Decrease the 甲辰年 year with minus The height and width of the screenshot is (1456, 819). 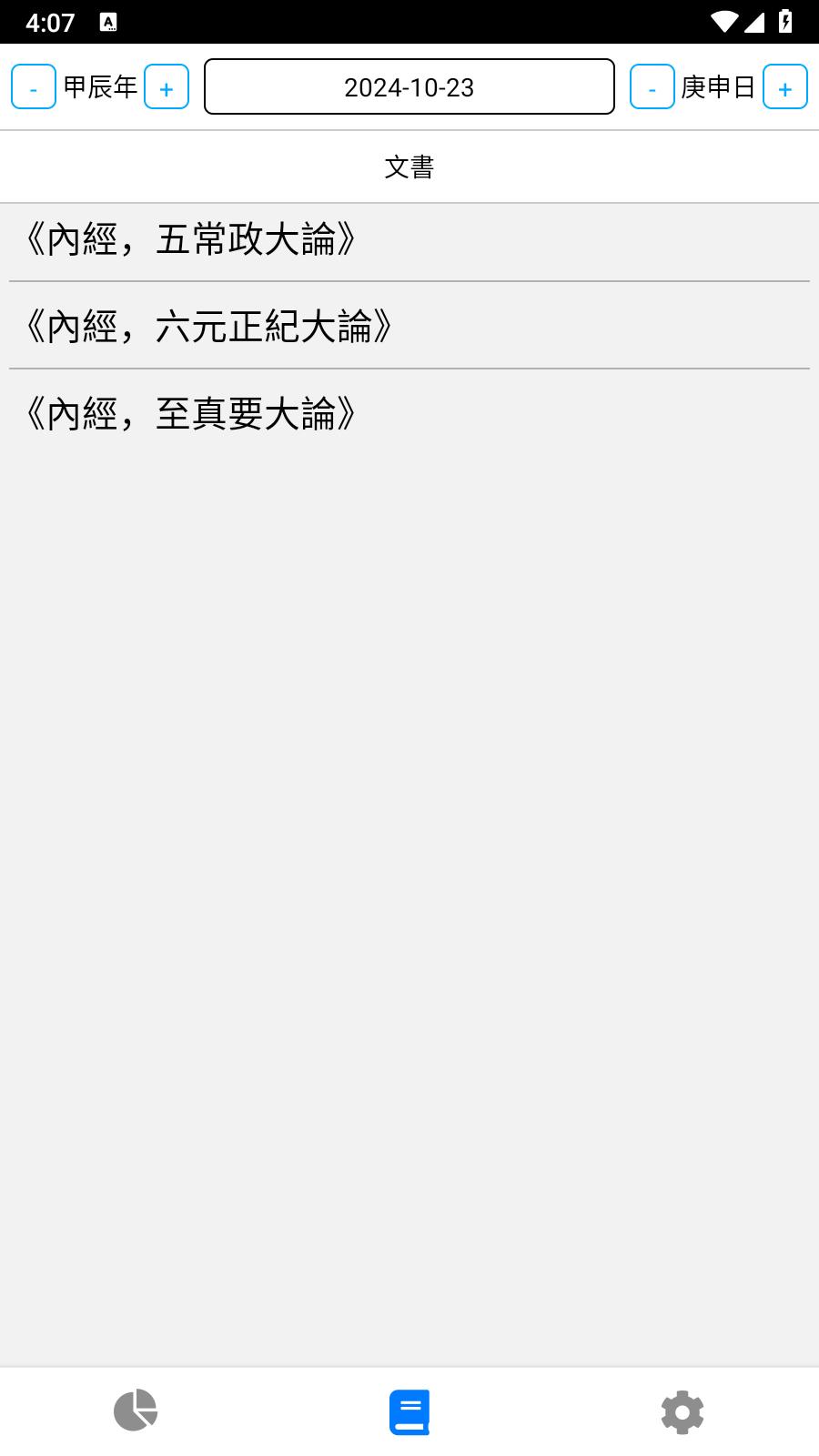coord(34,87)
